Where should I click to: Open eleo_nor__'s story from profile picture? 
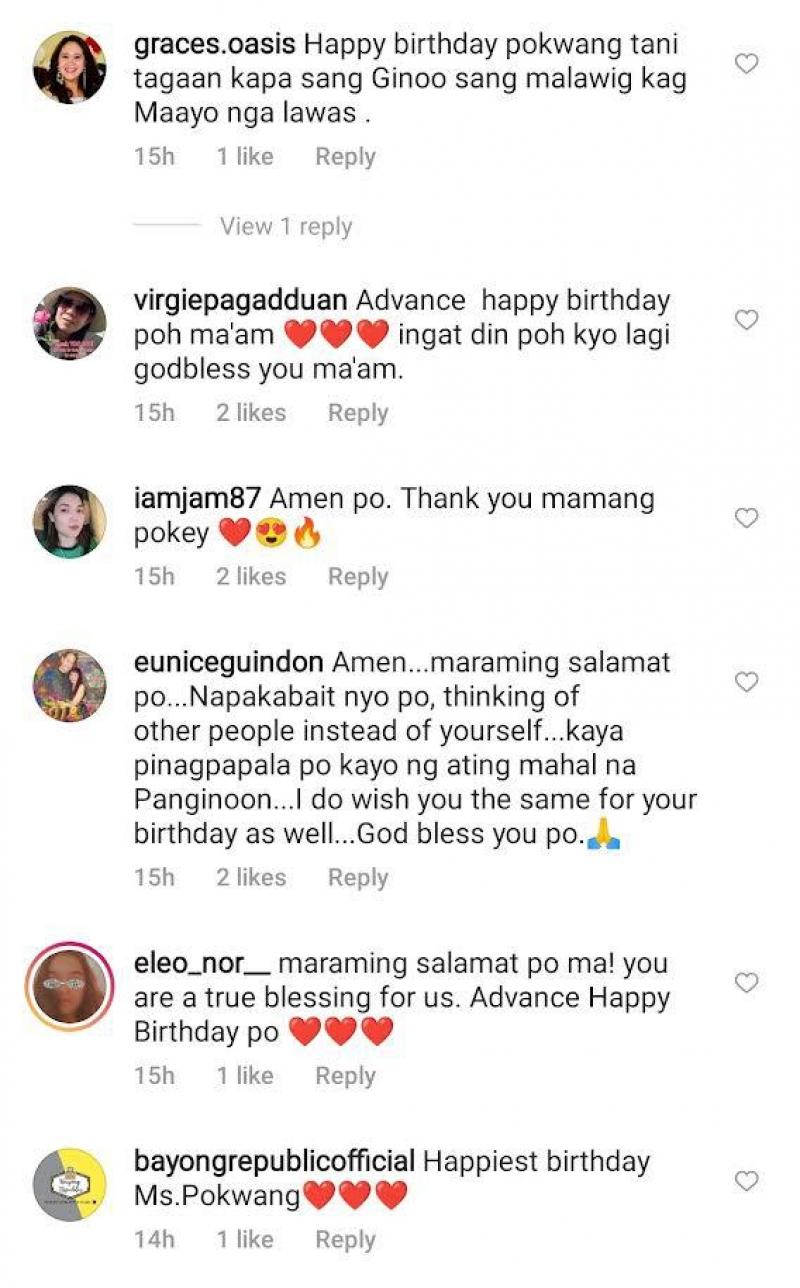pyautogui.click(x=70, y=986)
